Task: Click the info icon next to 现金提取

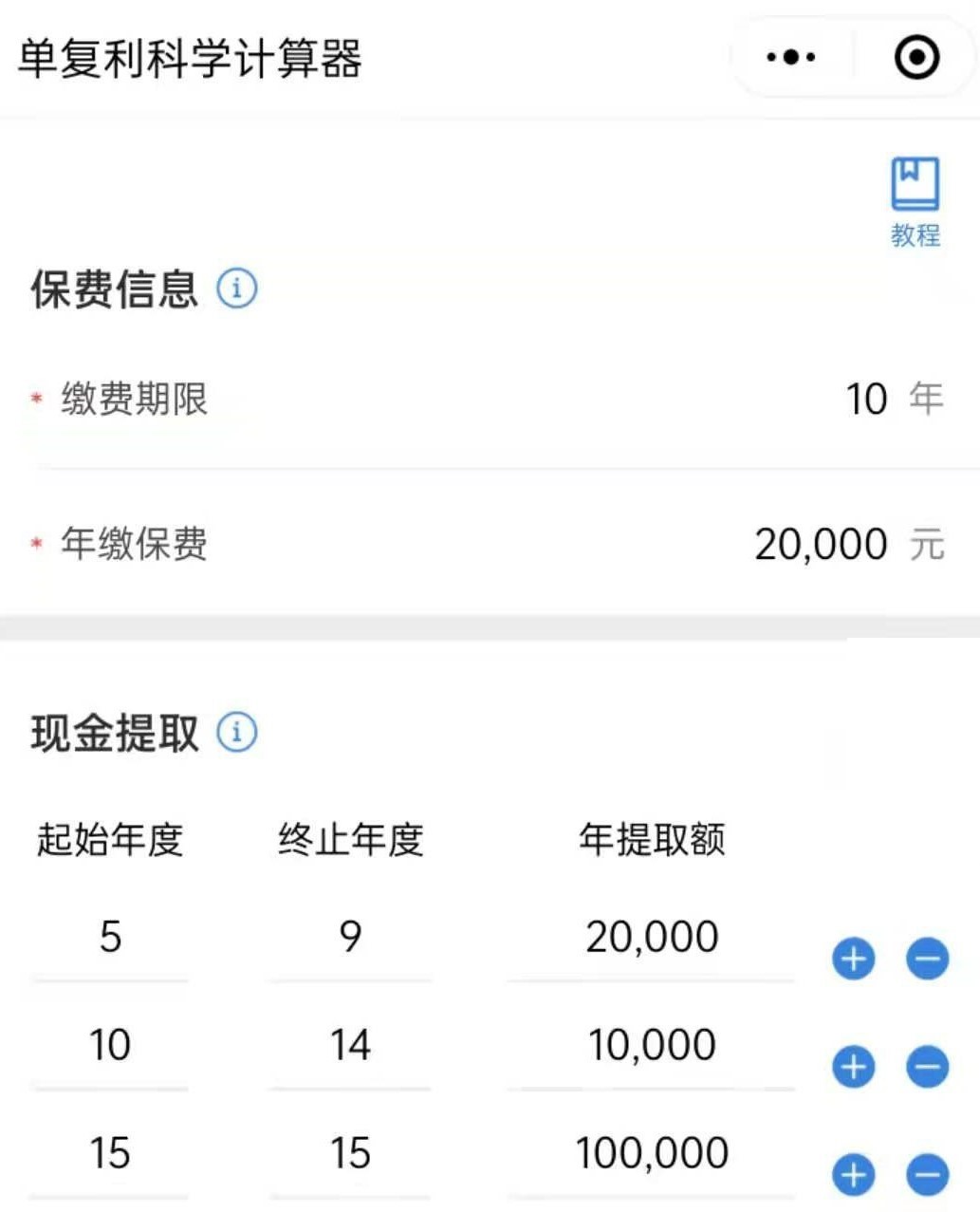Action: click(x=236, y=730)
